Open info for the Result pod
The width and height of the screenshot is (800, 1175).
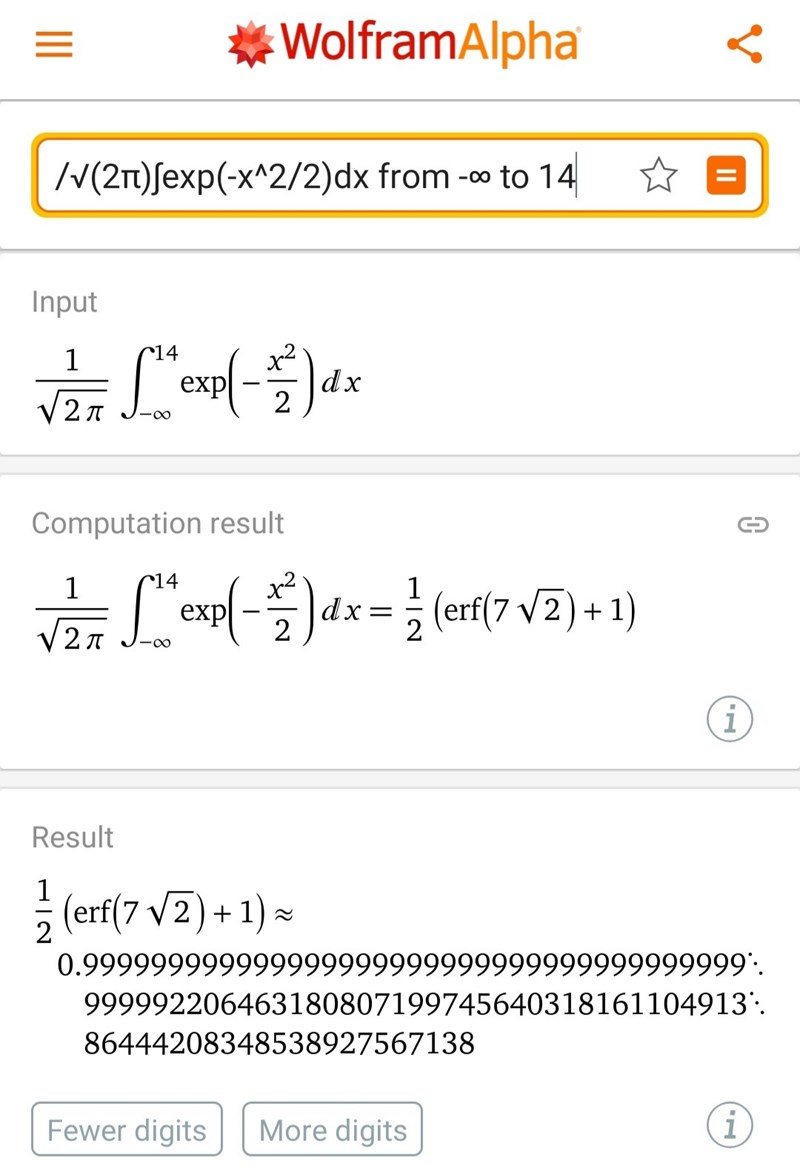(x=729, y=1128)
